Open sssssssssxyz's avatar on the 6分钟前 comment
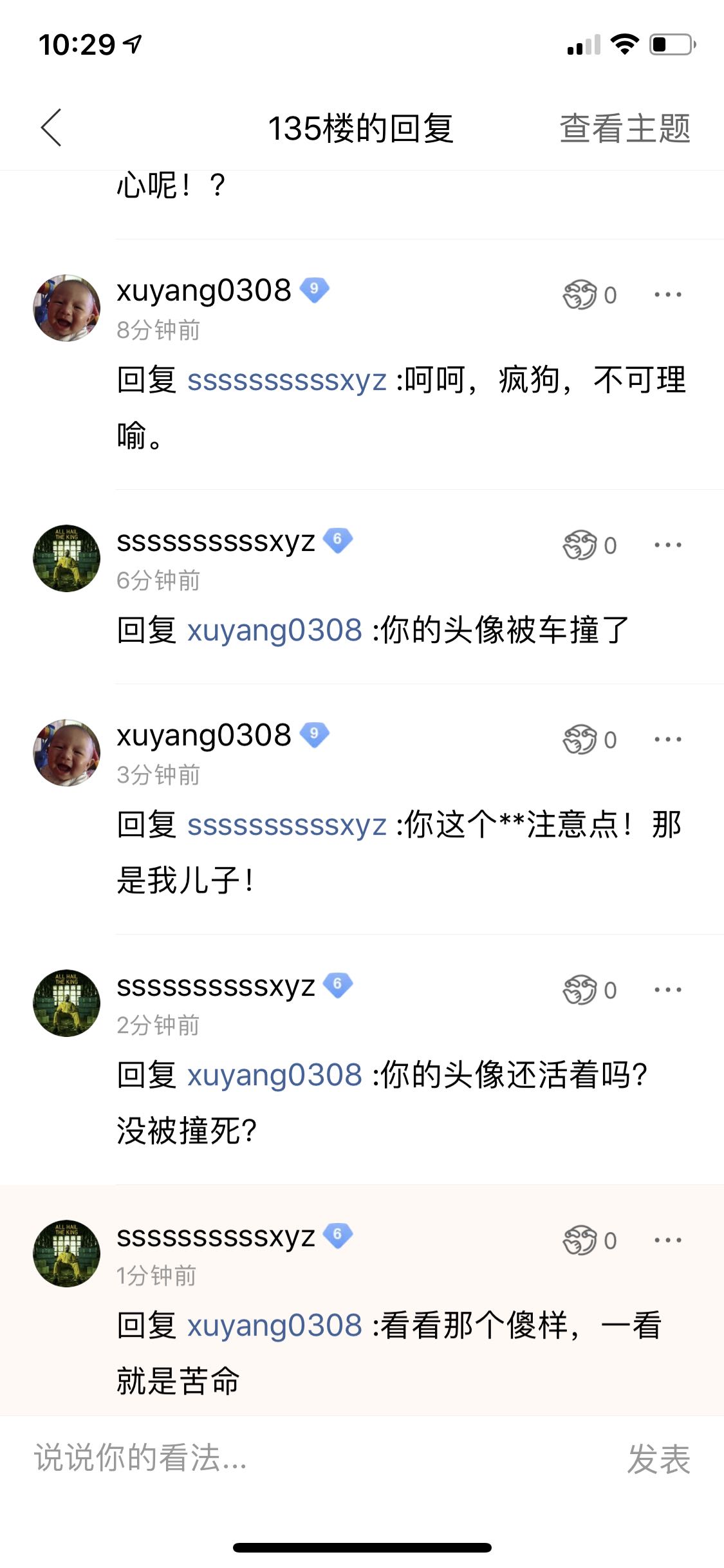The width and height of the screenshot is (724, 1568). point(67,558)
